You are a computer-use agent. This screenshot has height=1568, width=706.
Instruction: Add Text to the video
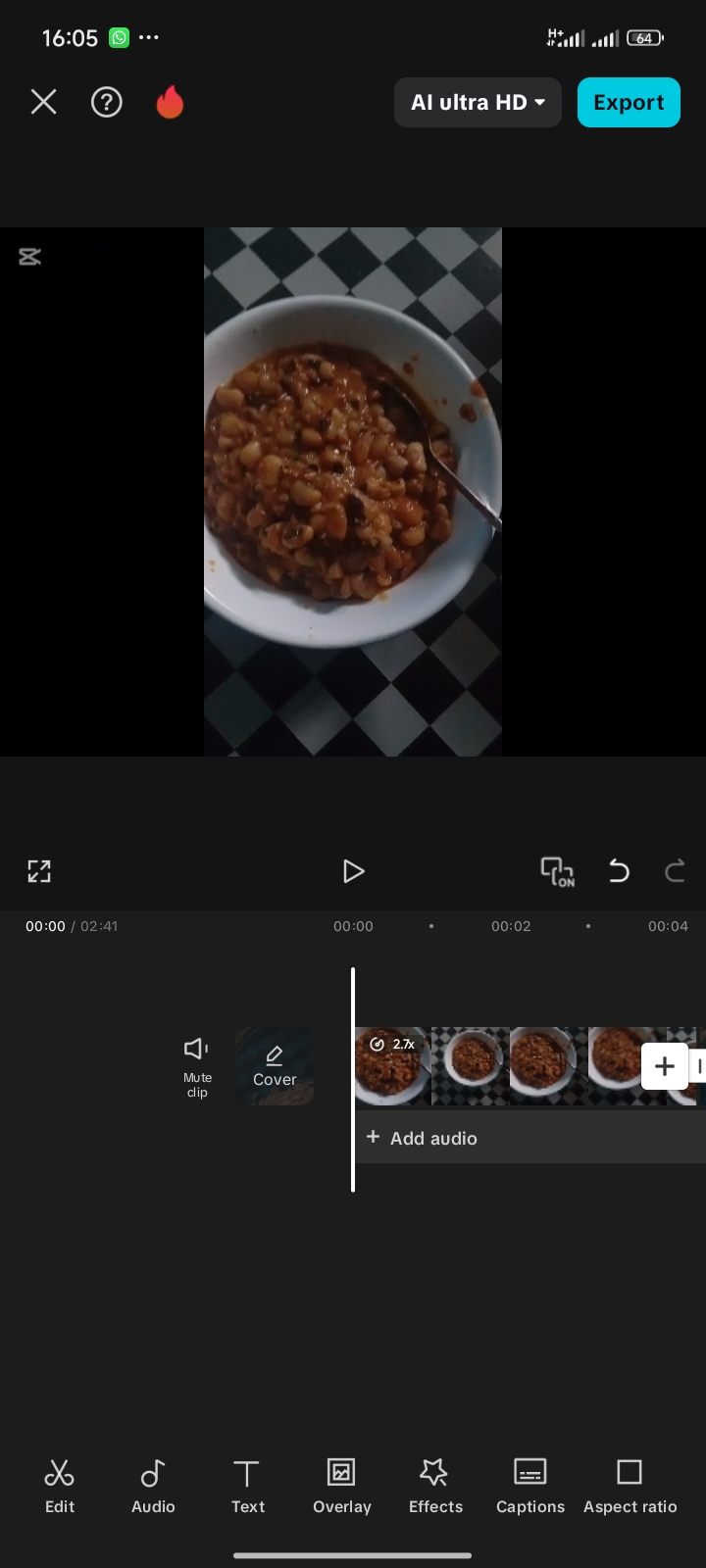(247, 1486)
